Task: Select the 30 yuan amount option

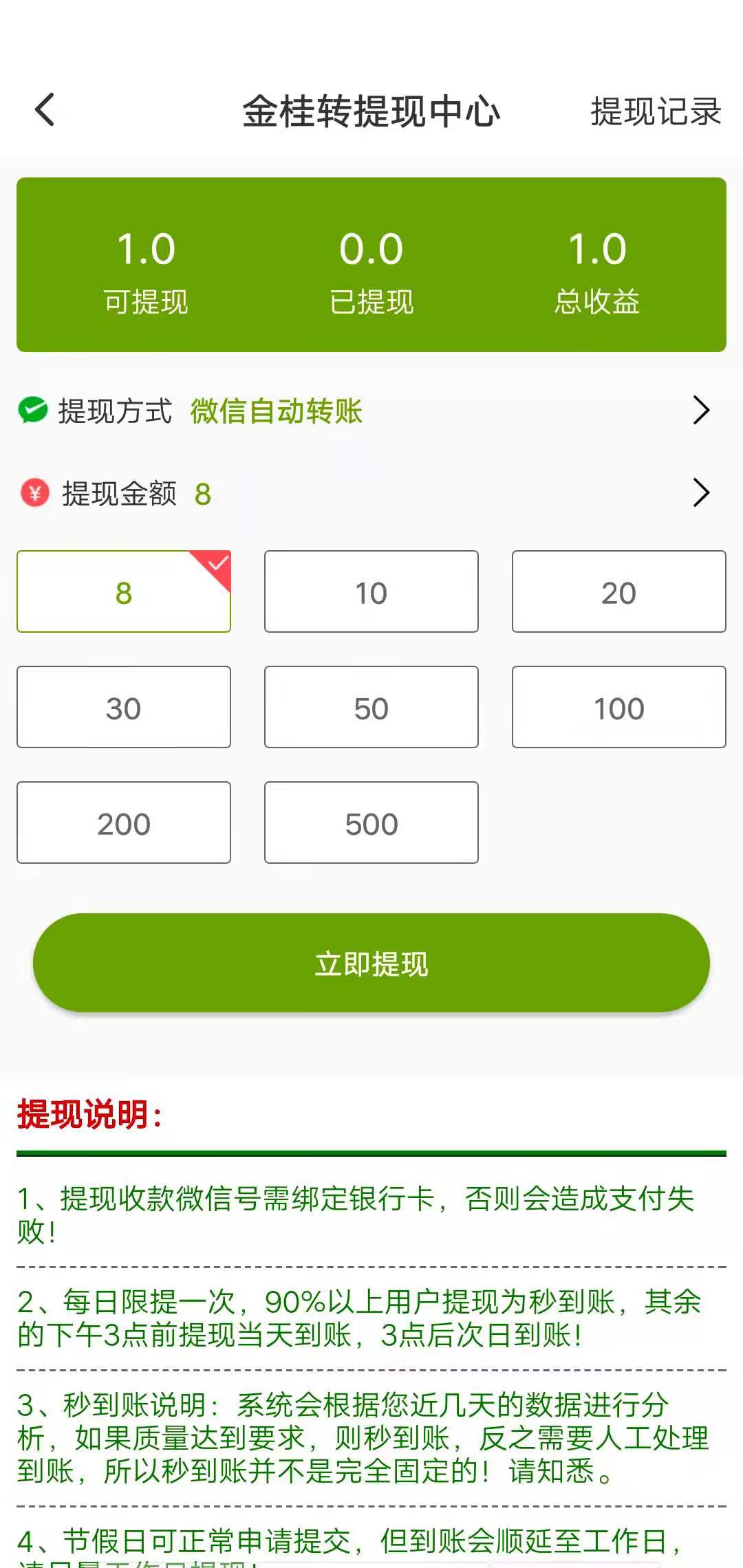Action: coord(123,707)
